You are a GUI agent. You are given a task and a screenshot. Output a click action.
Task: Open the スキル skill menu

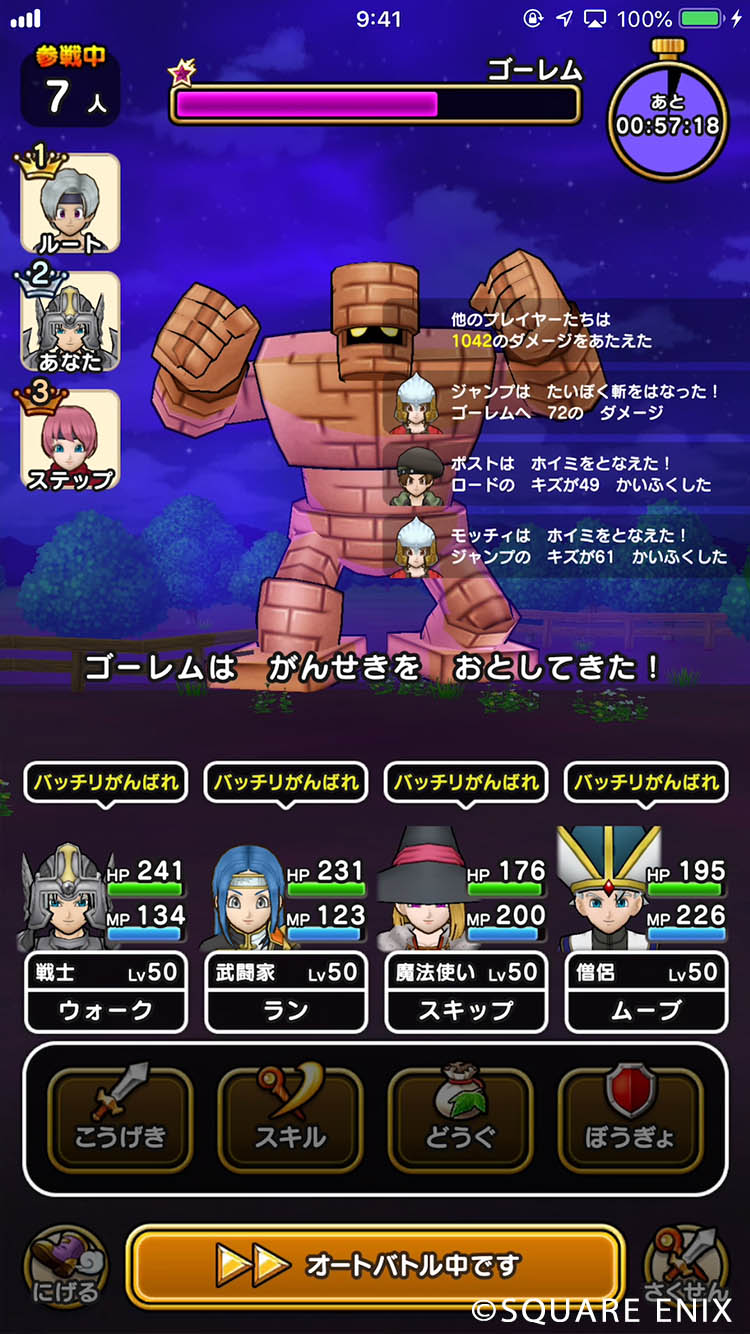click(x=290, y=1118)
